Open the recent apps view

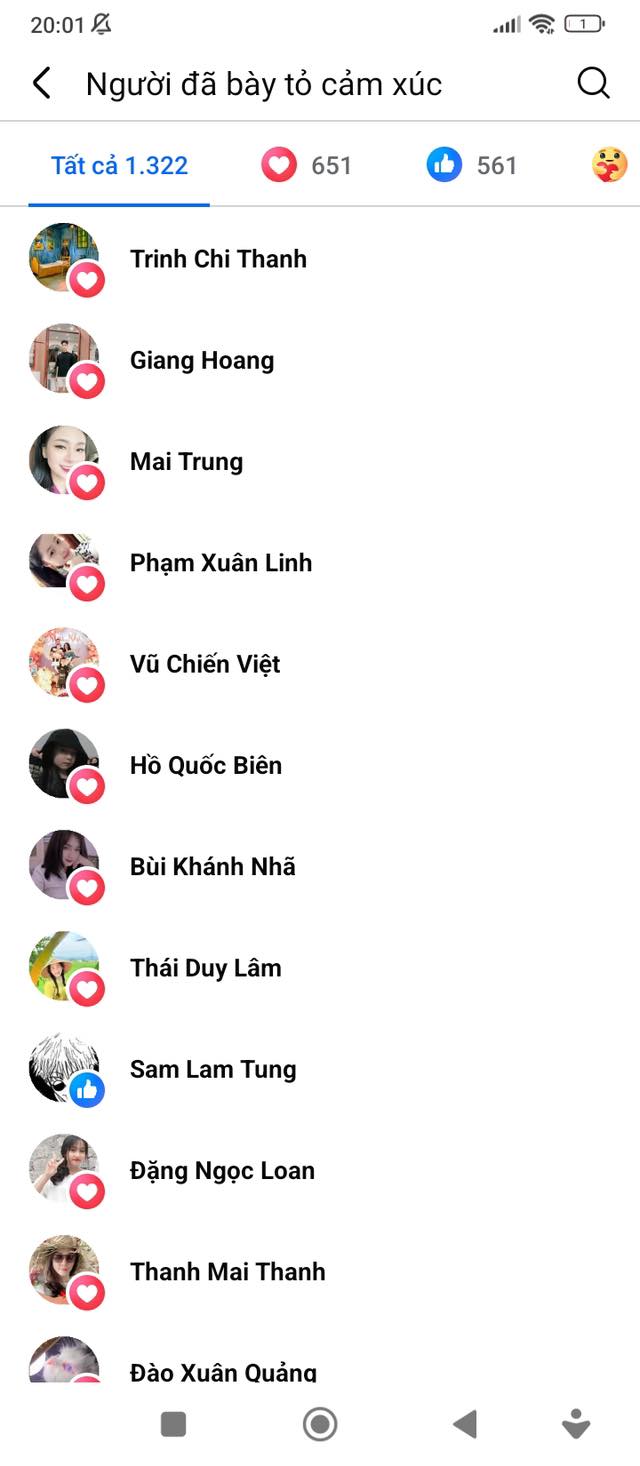(x=174, y=1424)
